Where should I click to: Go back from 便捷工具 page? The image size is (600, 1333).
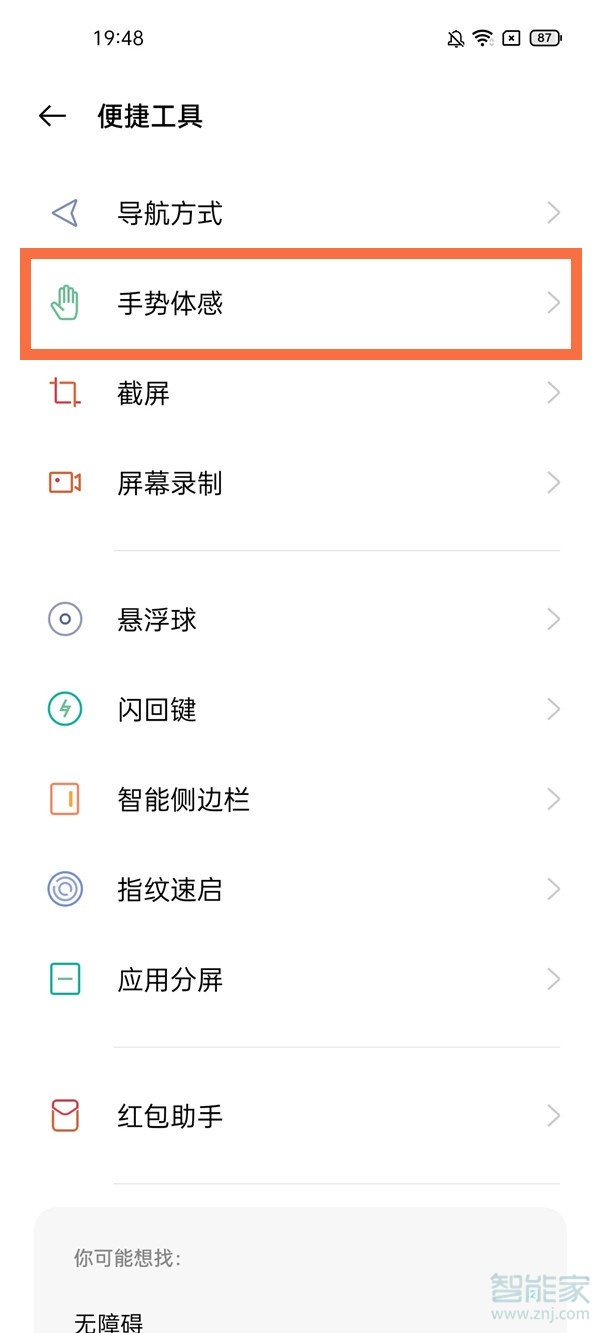[x=52, y=116]
